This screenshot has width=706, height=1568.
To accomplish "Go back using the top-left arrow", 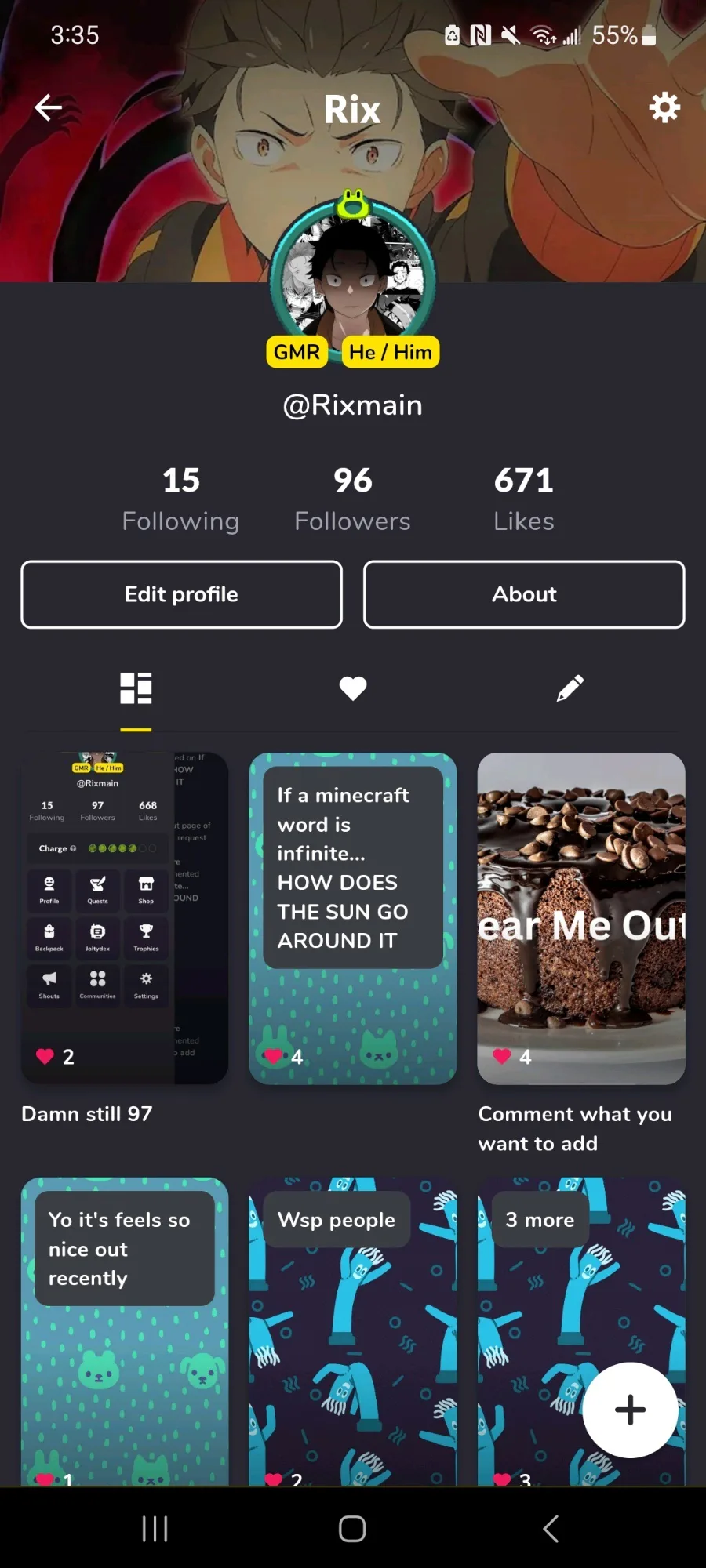I will pyautogui.click(x=49, y=107).
